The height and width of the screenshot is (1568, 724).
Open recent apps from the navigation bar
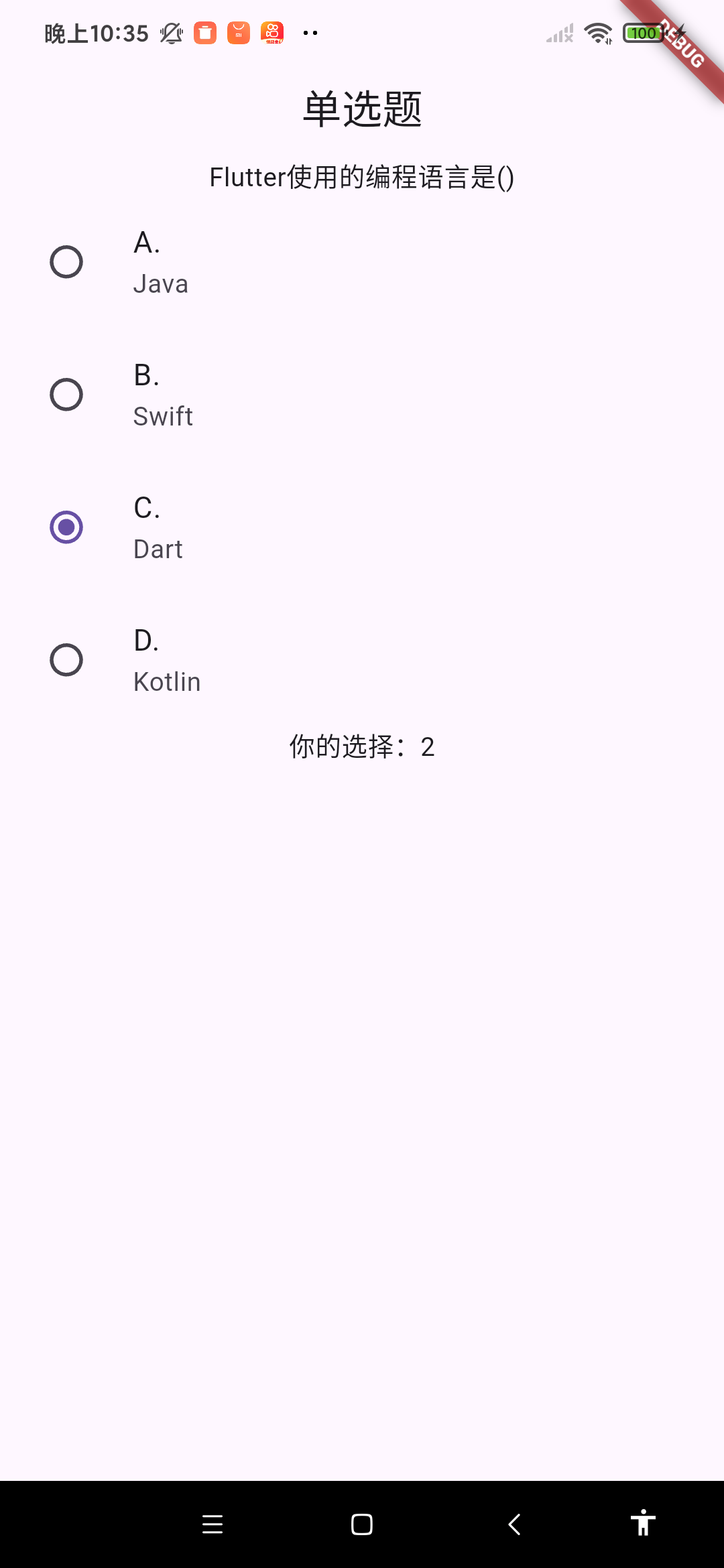click(213, 1524)
